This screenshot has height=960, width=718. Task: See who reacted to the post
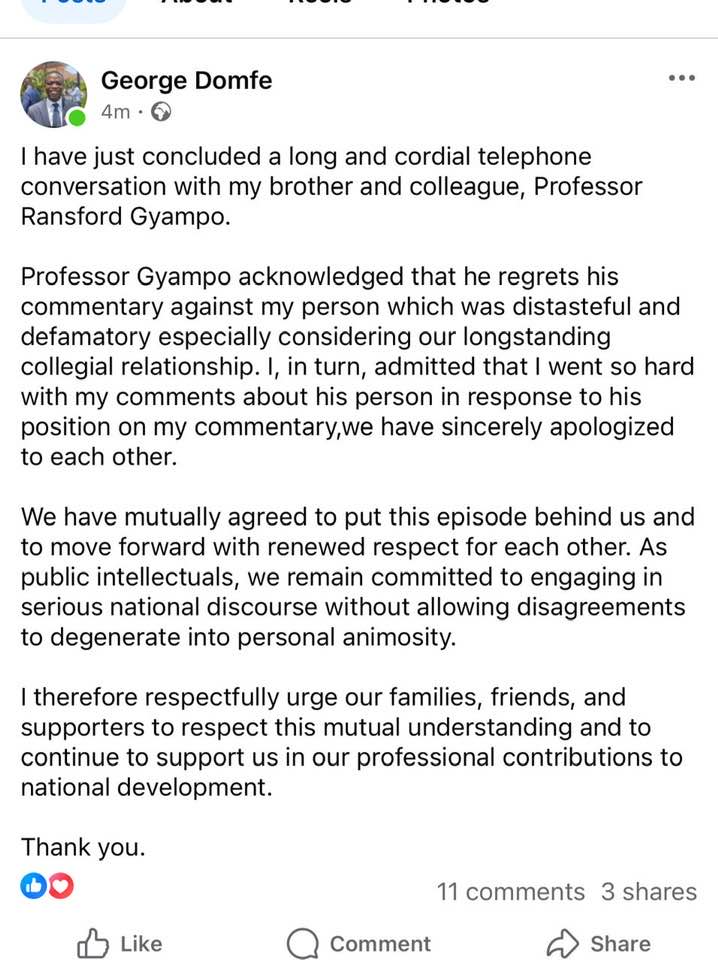coord(47,885)
